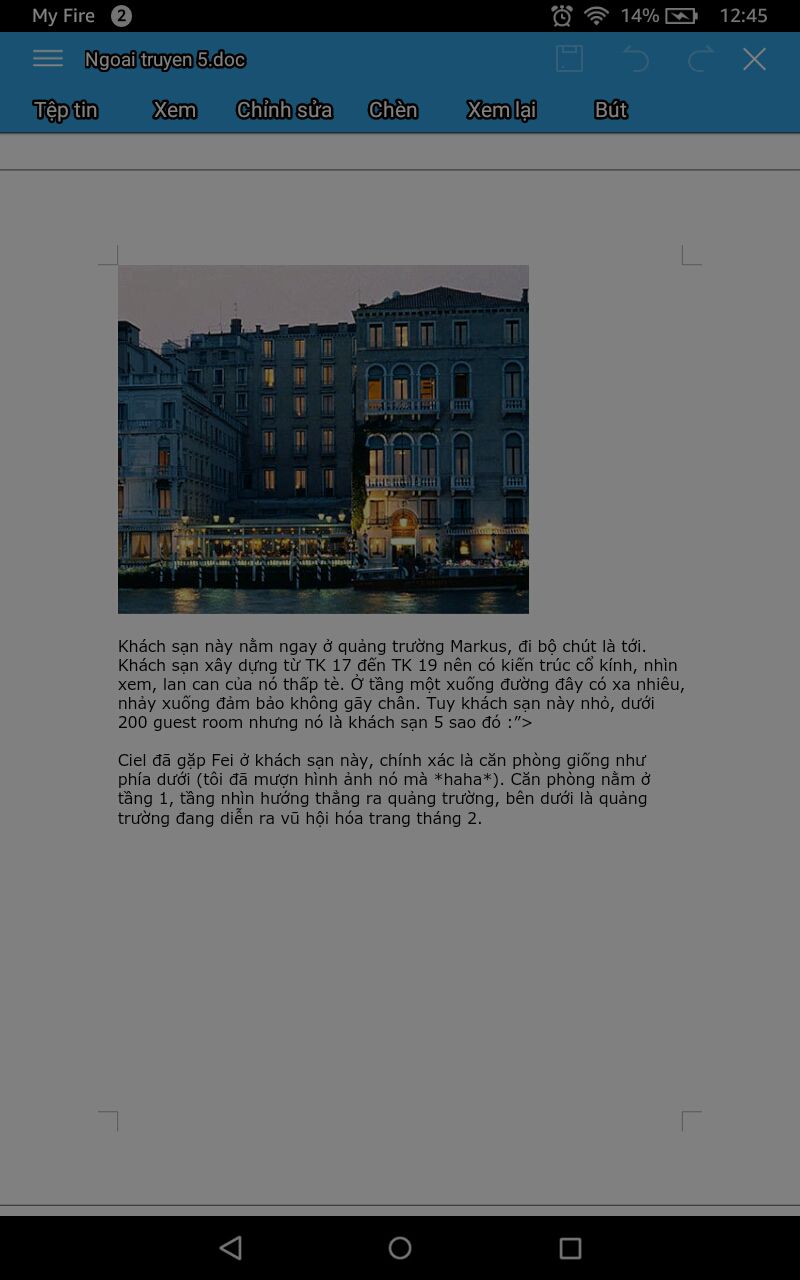Close the document with the X
Screen dimensions: 800x1280
pos(754,59)
